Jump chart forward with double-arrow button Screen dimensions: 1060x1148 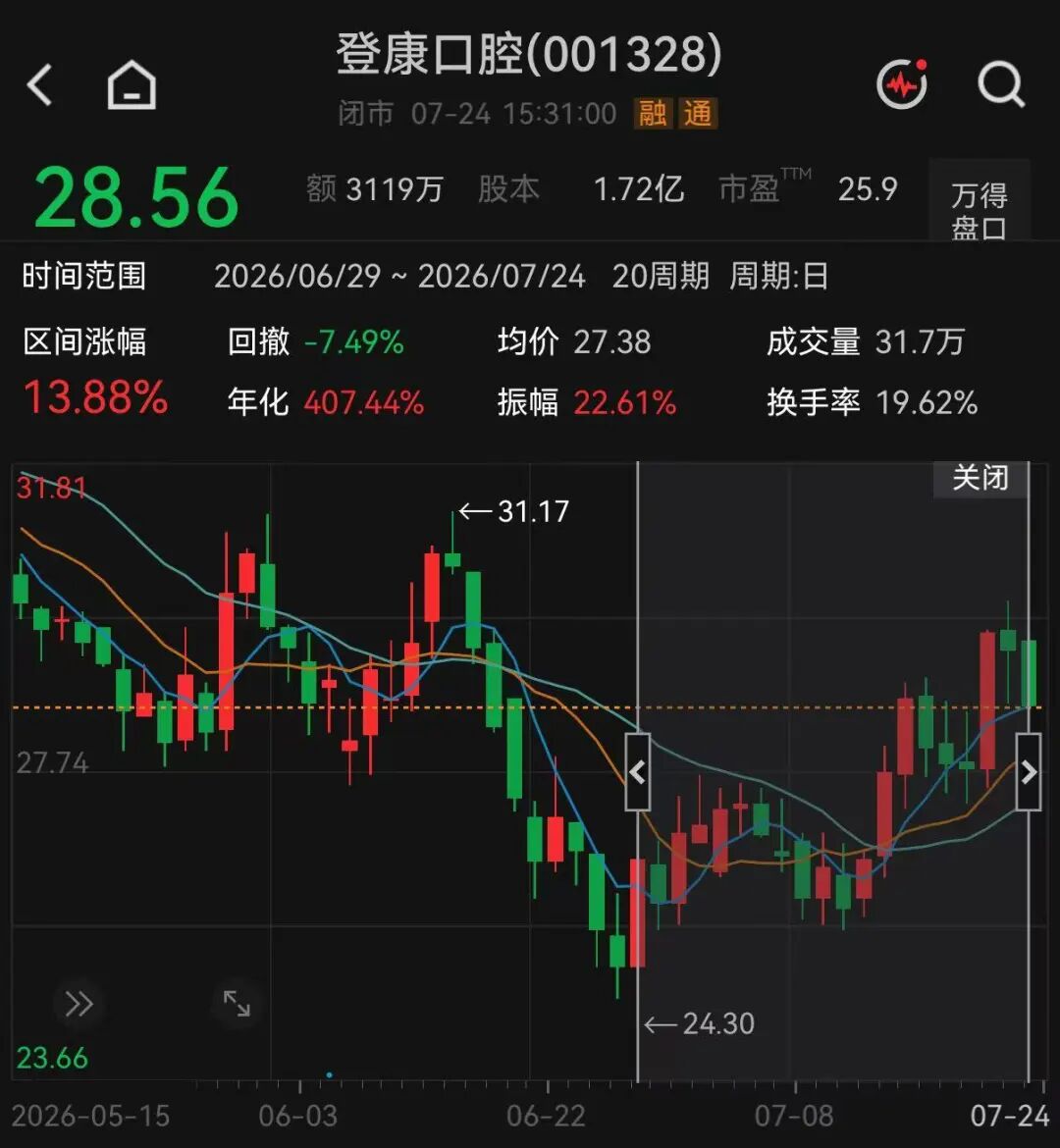79,1003
